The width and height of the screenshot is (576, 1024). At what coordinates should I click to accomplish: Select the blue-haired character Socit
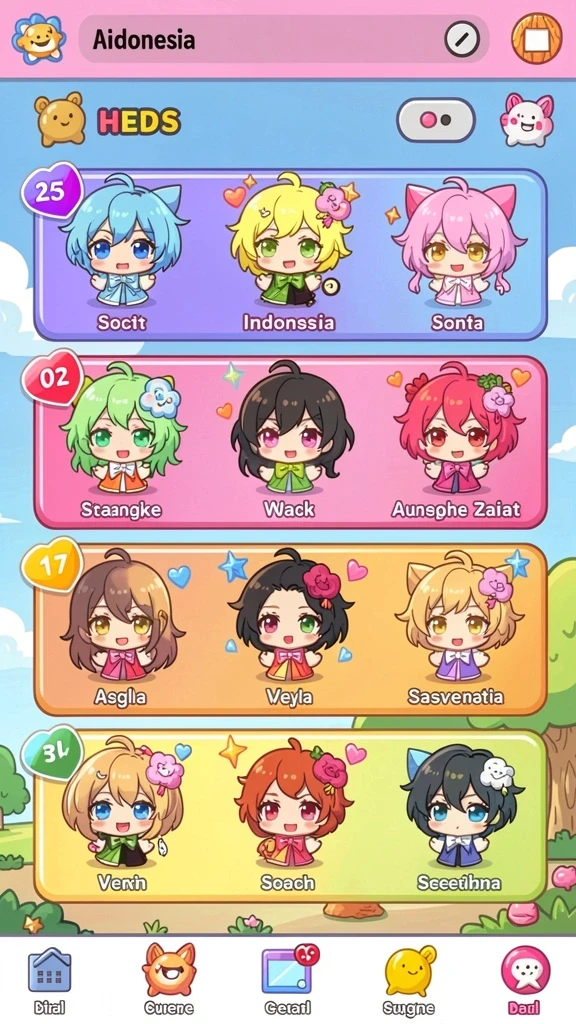pyautogui.click(x=122, y=253)
